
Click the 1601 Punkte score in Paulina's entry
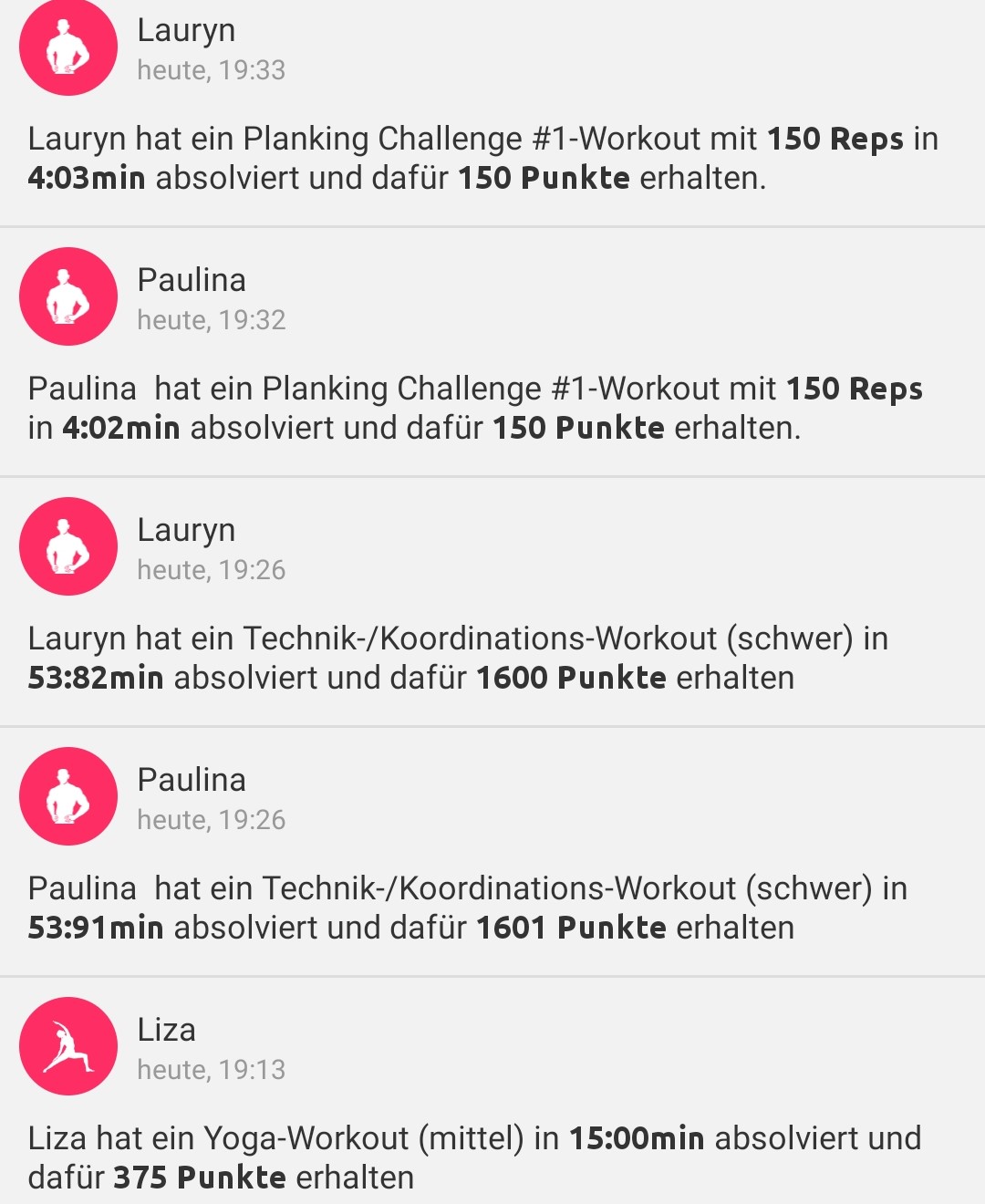pyautogui.click(x=572, y=927)
